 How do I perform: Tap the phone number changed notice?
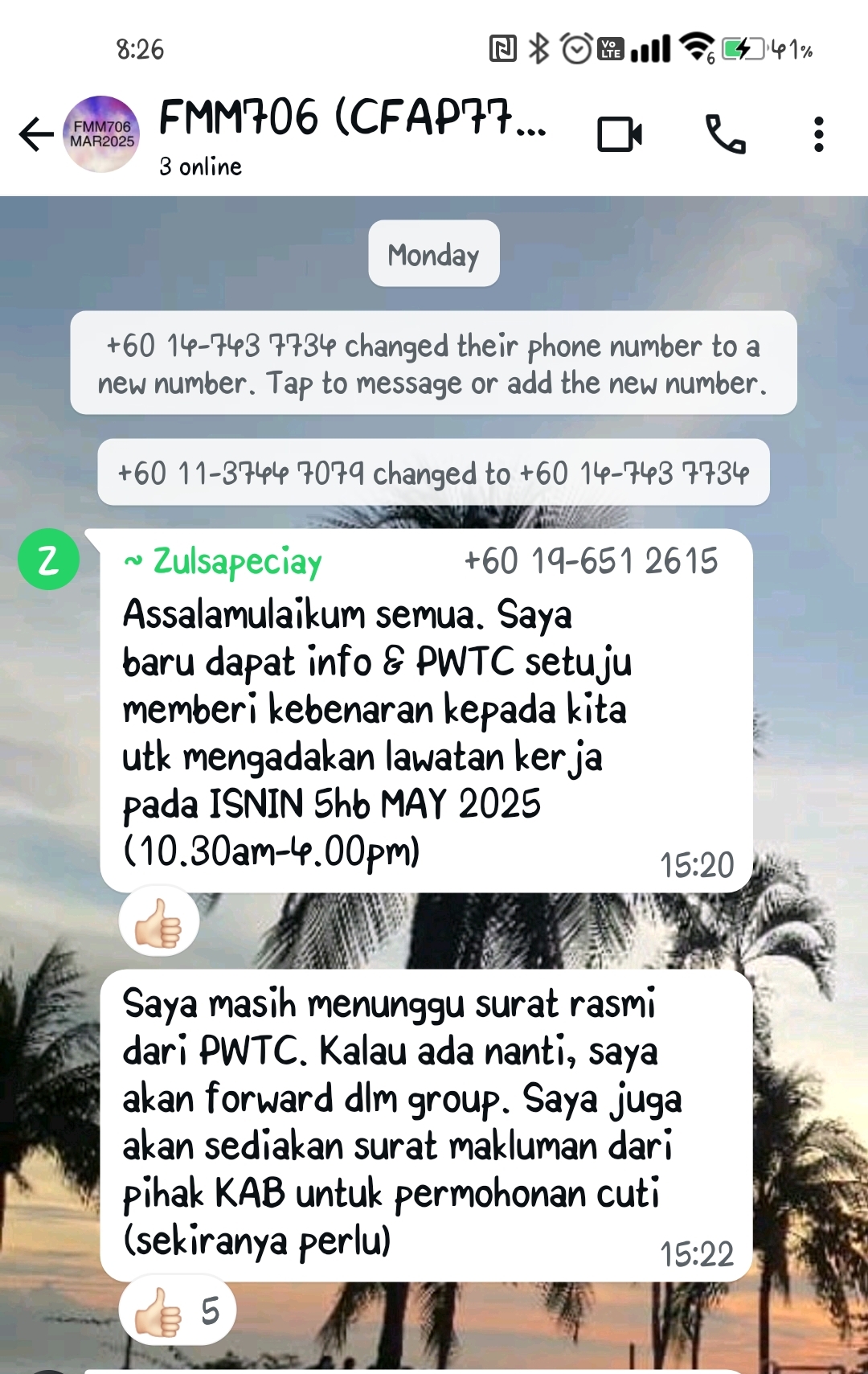[x=433, y=363]
